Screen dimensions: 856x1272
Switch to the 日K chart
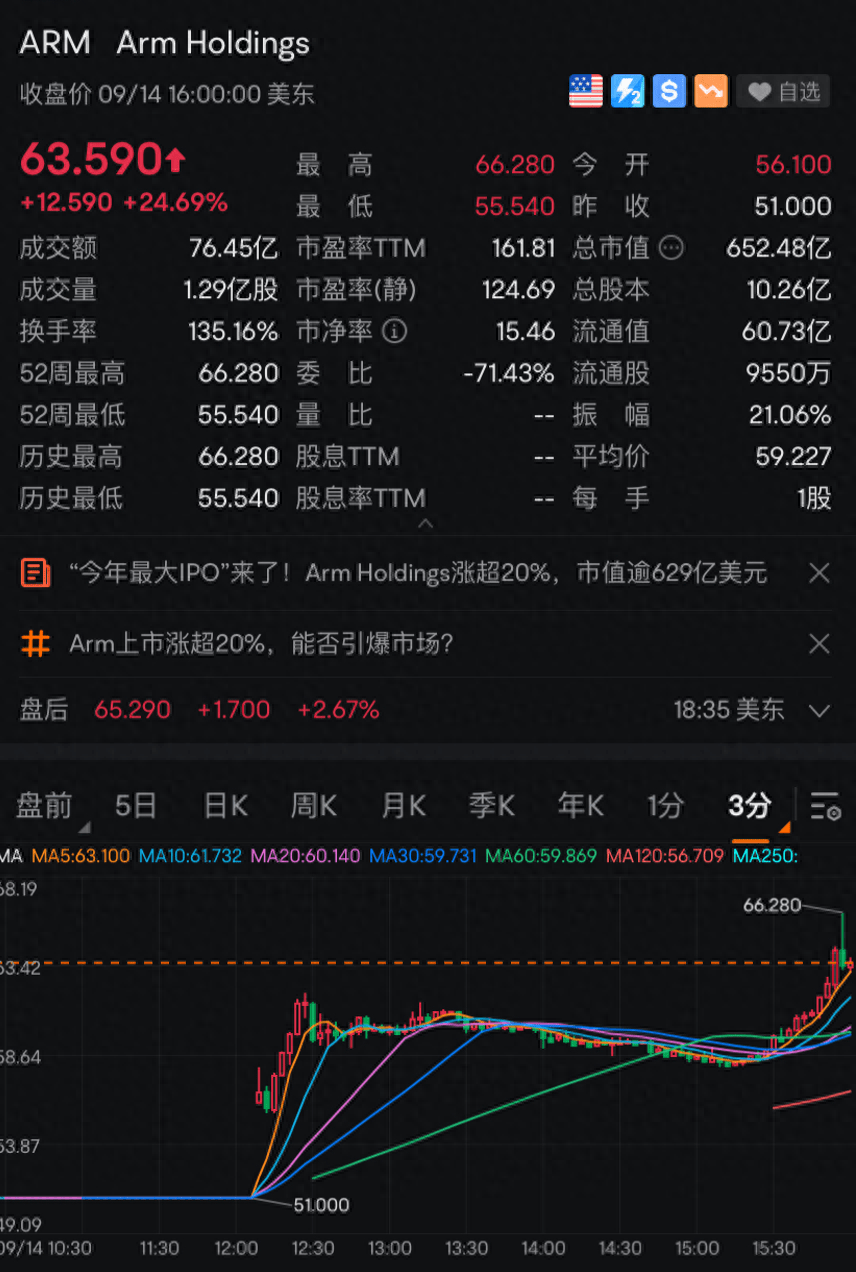[225, 806]
